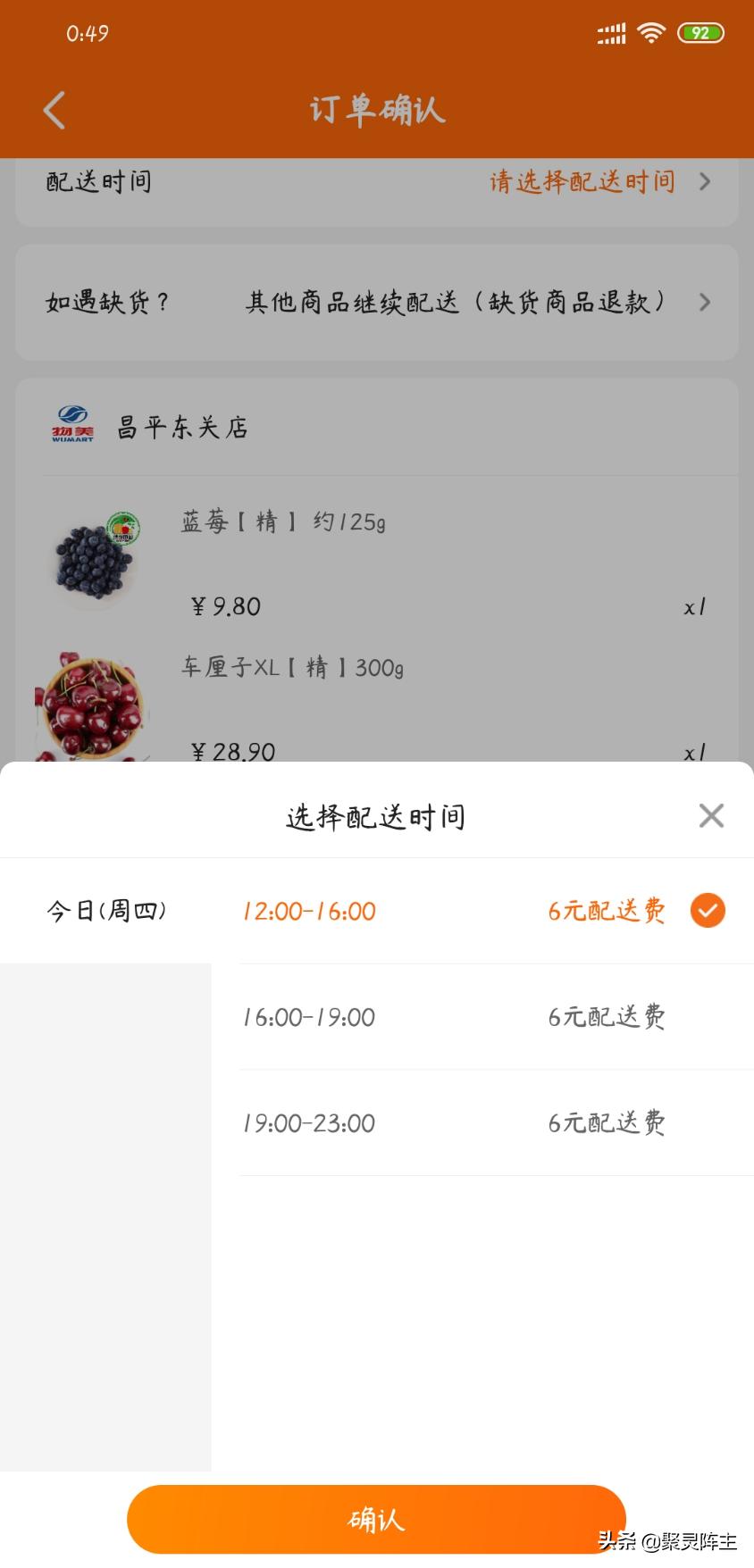Click the back arrow on 订单确认 header
The image size is (754, 1568).
click(54, 109)
